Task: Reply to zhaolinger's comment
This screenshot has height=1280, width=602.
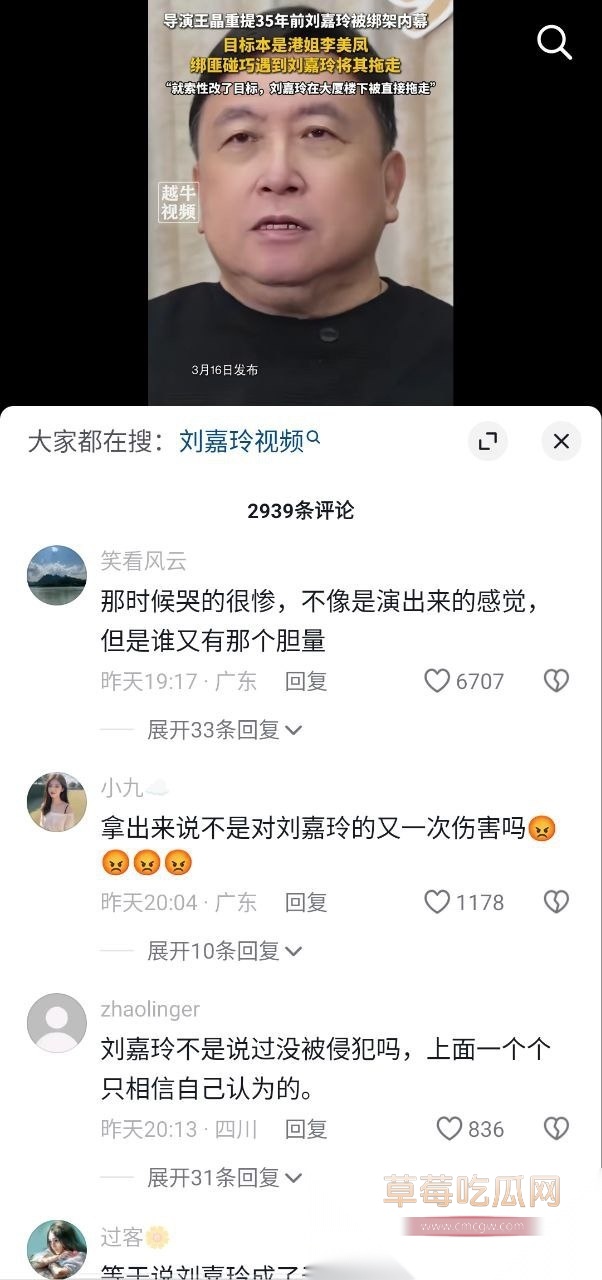Action: pos(306,1129)
